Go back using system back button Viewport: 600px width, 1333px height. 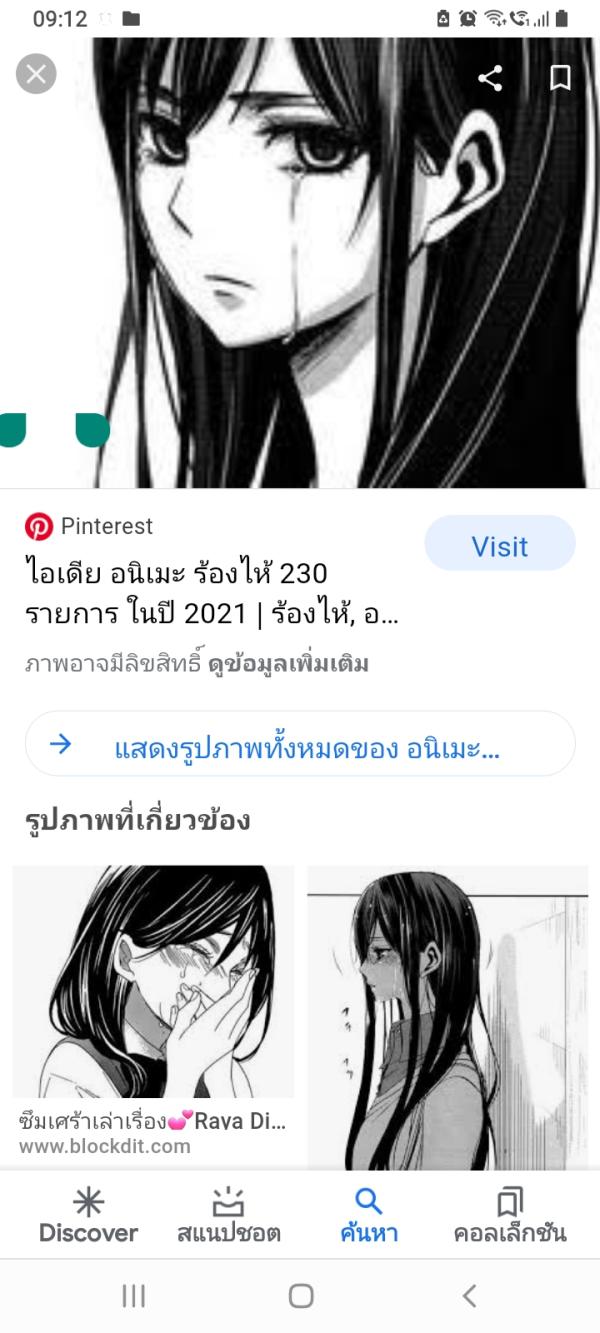469,1296
